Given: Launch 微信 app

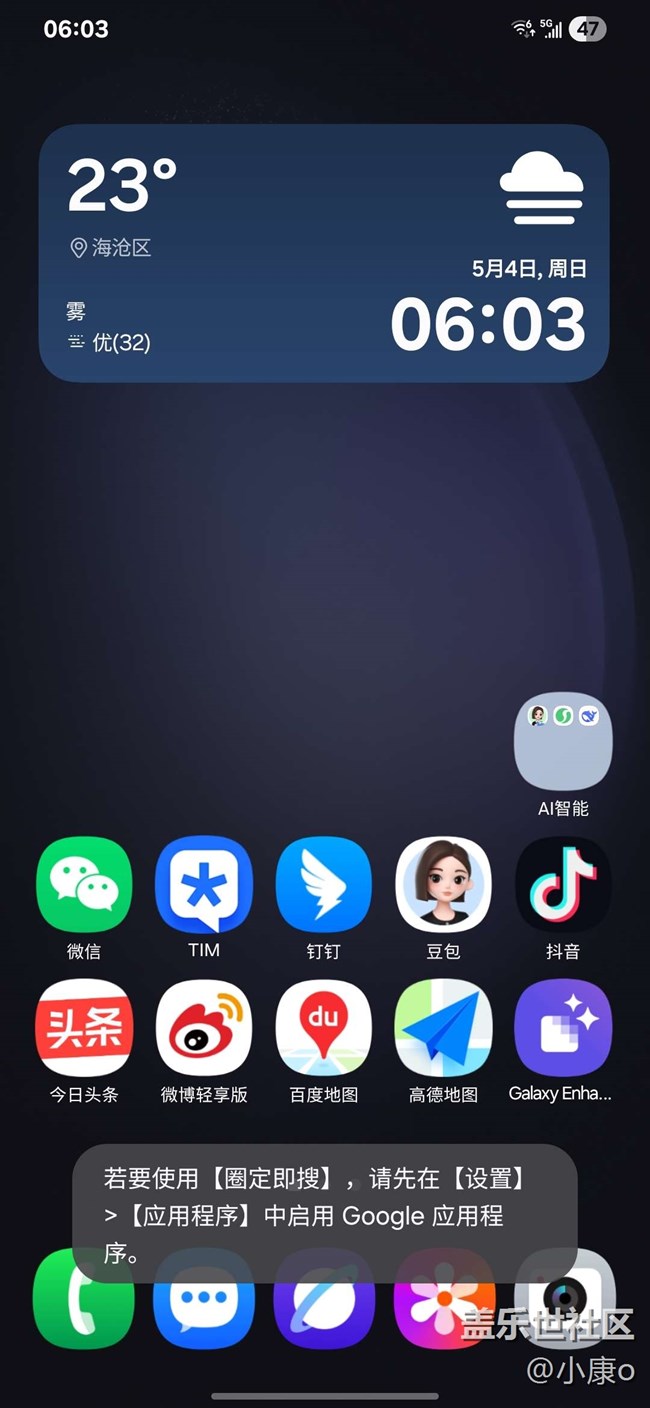Looking at the screenshot, I should pos(84,885).
